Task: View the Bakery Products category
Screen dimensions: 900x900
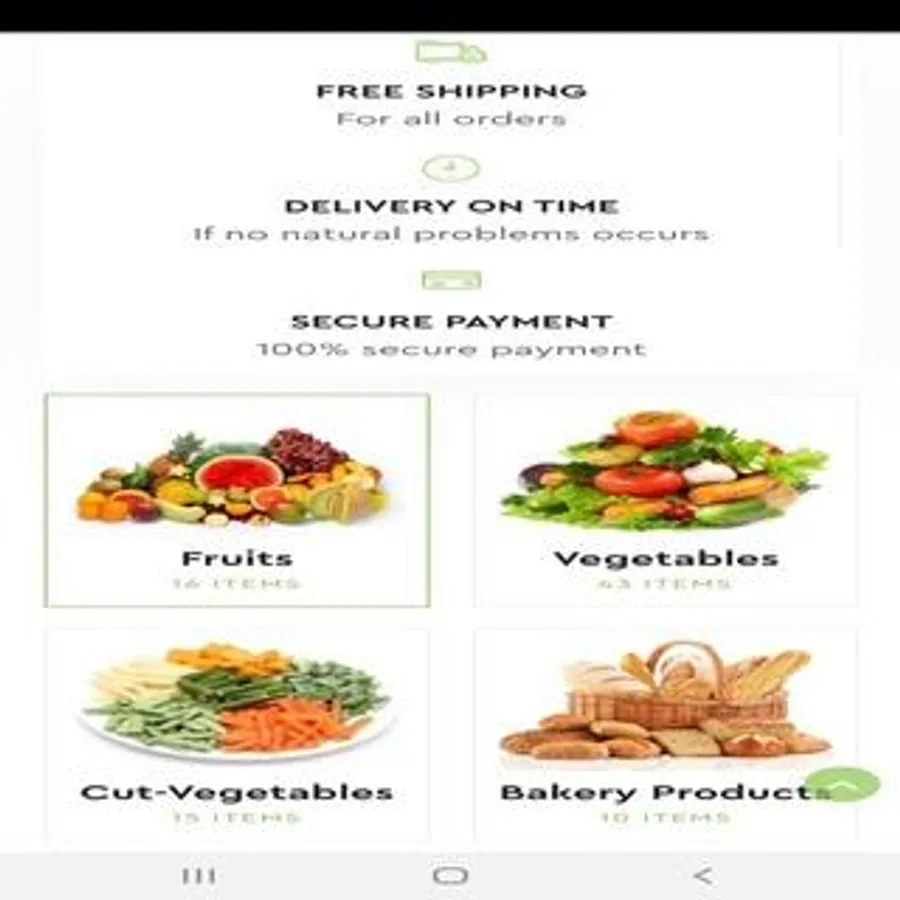Action: 666,735
